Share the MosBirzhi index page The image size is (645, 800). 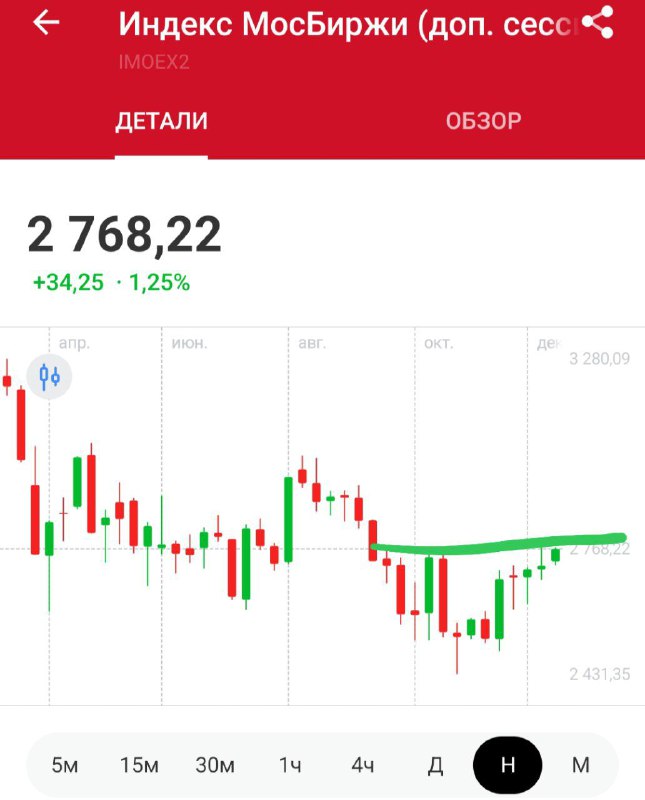(x=597, y=23)
